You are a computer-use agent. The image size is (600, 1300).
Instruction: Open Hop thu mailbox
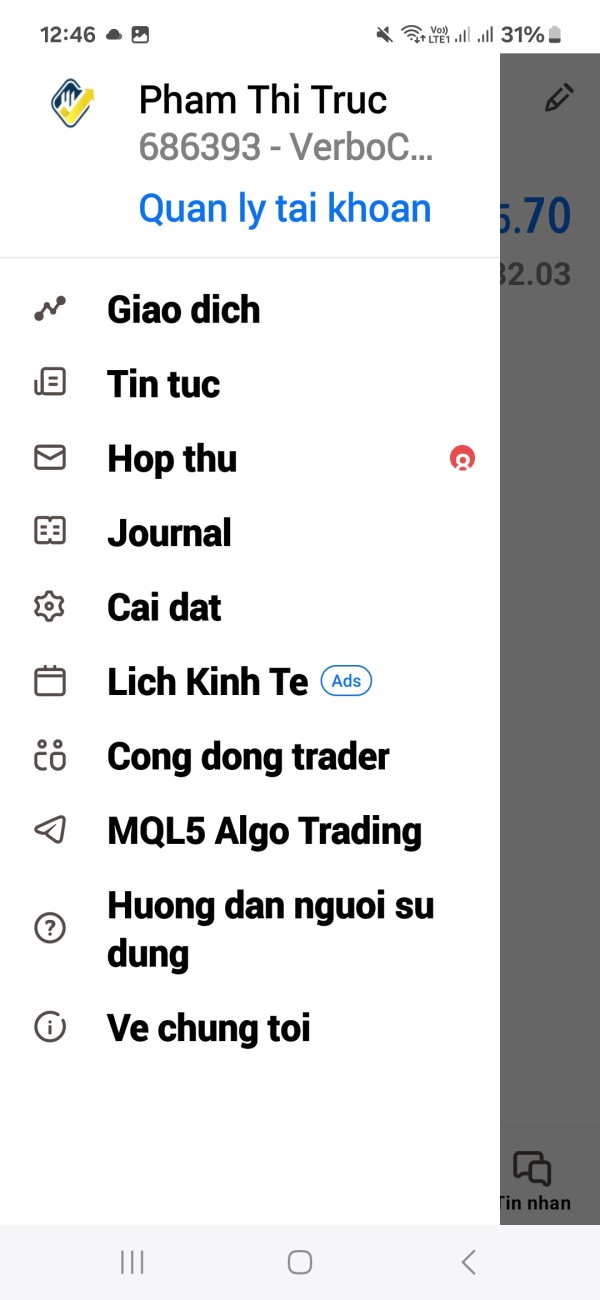tap(250, 459)
